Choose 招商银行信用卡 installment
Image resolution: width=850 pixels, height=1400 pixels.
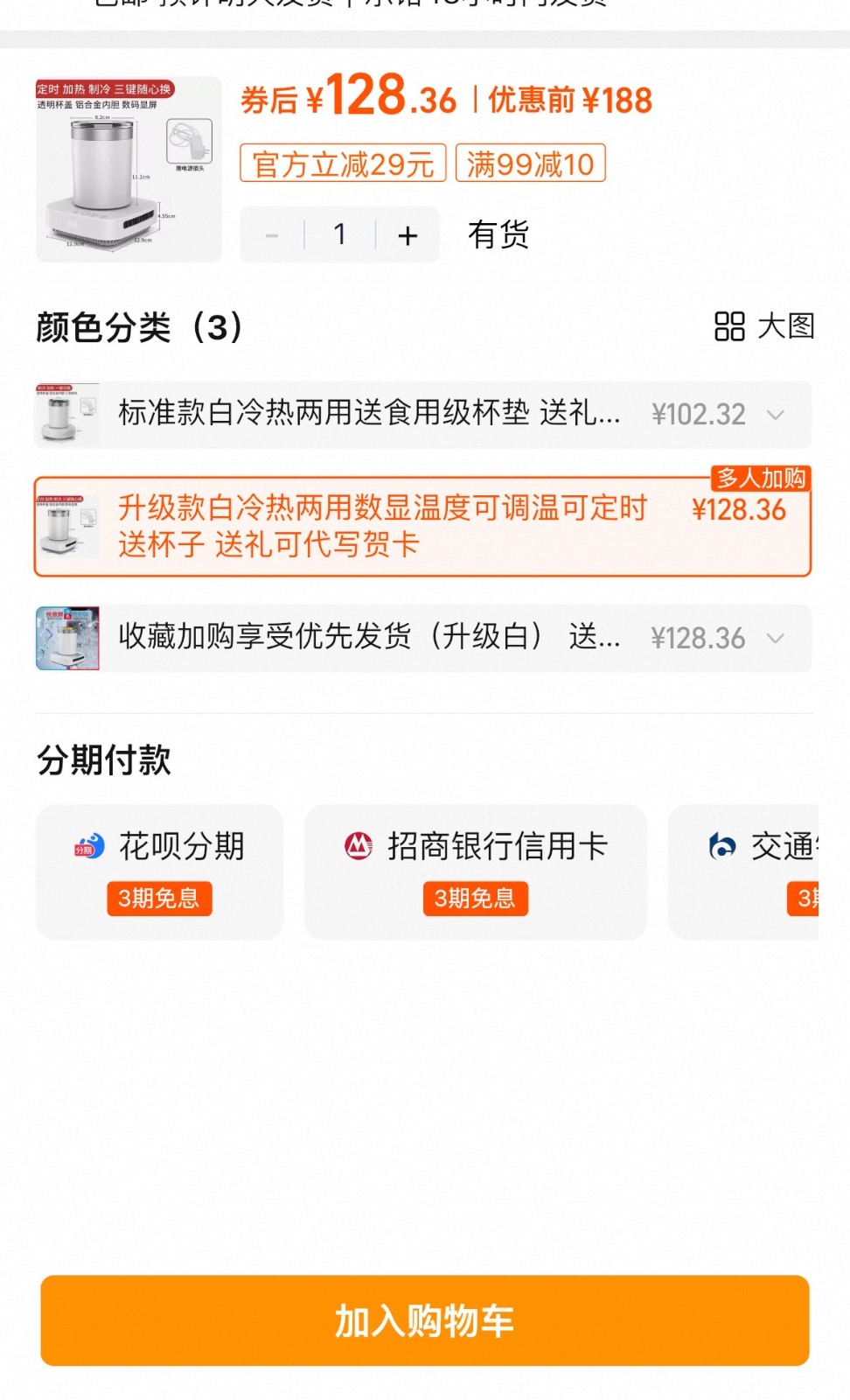coord(475,871)
